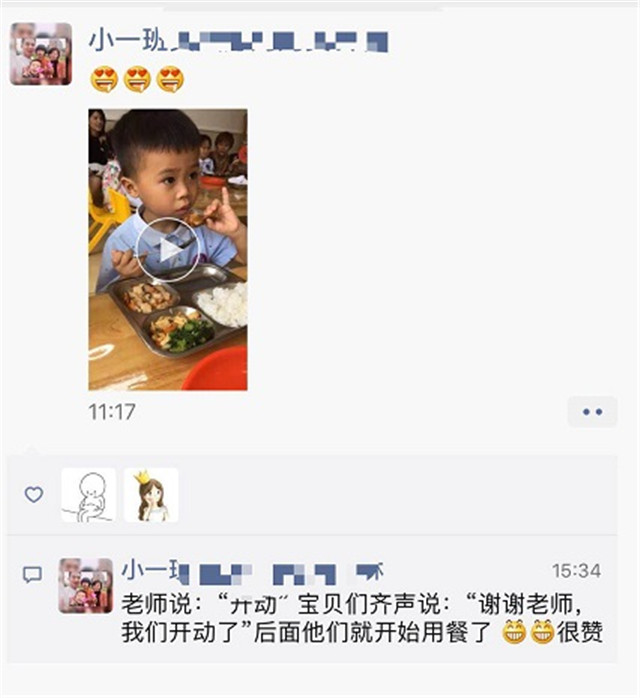Reply to the 15:34 comment

(360, 618)
